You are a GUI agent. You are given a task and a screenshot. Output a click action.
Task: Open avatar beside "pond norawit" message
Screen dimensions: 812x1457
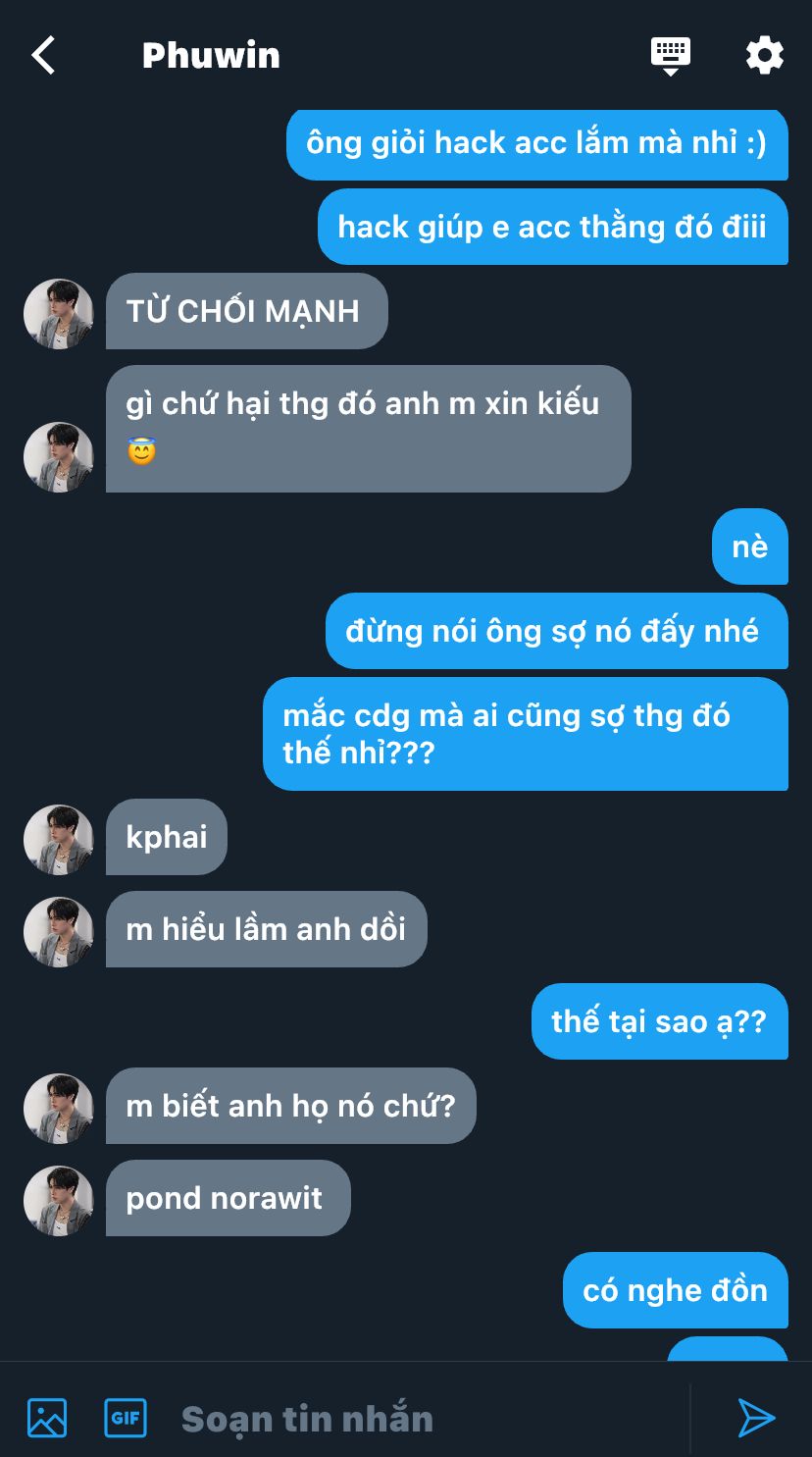pos(59,1201)
